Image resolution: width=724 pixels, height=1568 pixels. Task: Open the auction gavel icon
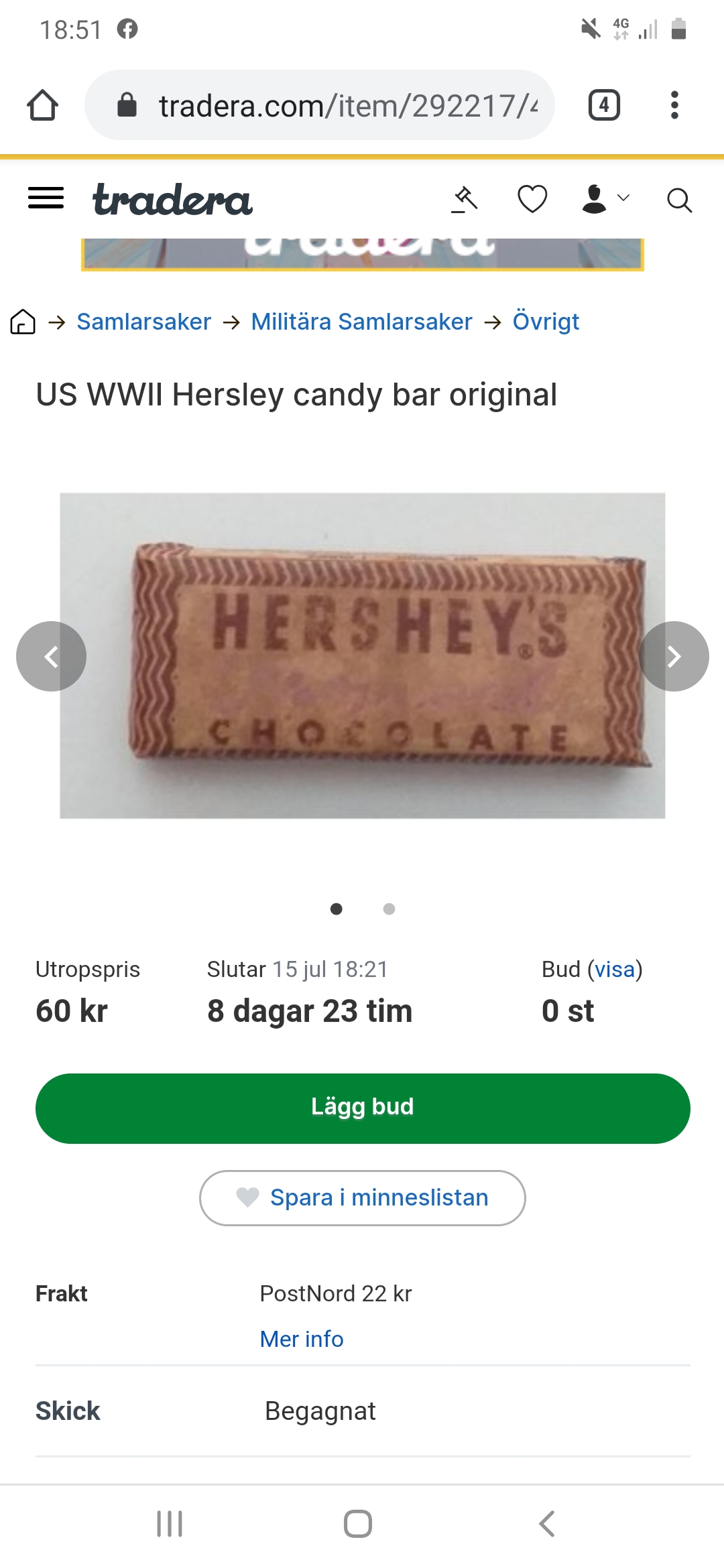(465, 200)
